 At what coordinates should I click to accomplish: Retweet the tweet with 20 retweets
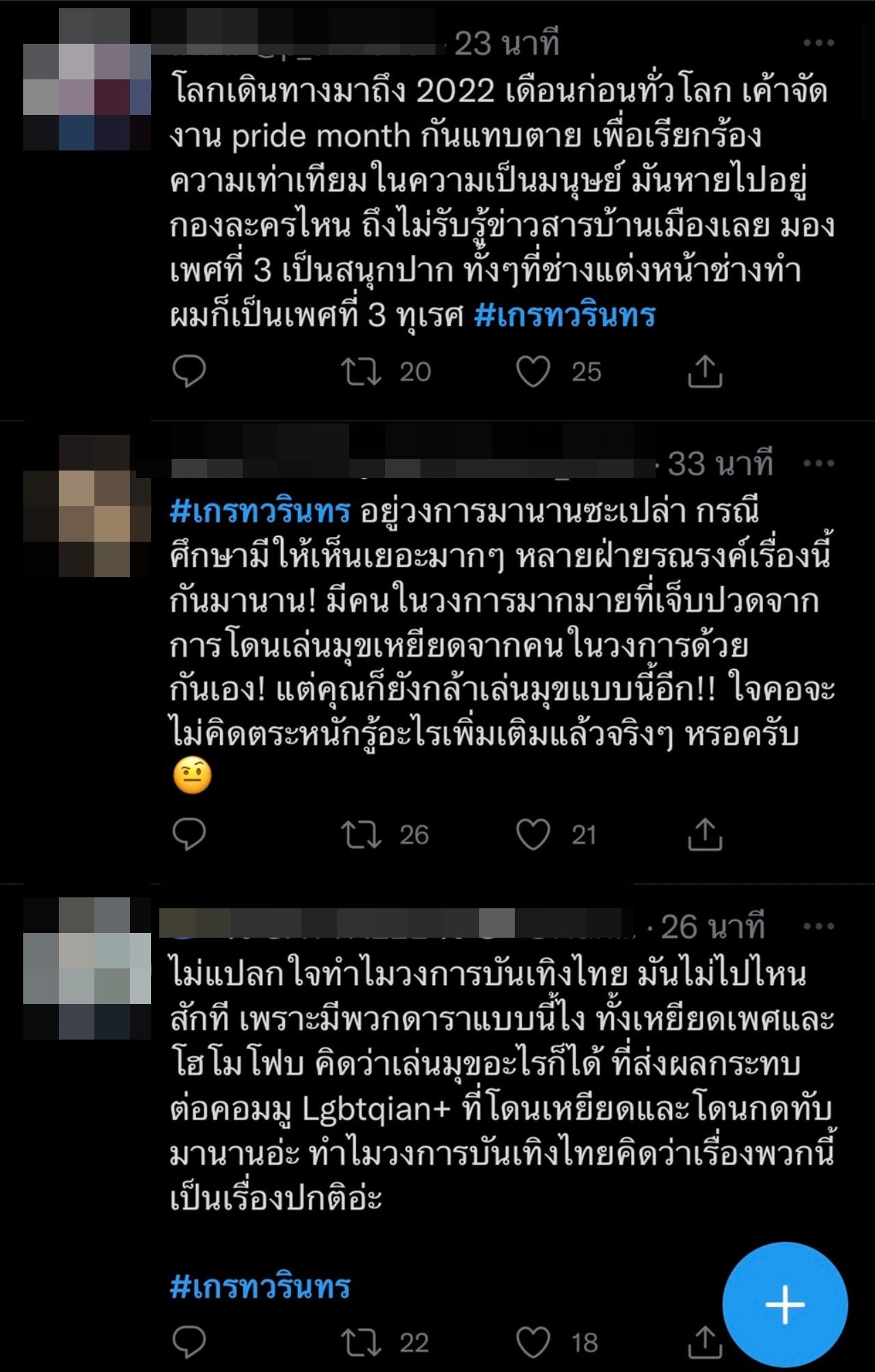361,371
